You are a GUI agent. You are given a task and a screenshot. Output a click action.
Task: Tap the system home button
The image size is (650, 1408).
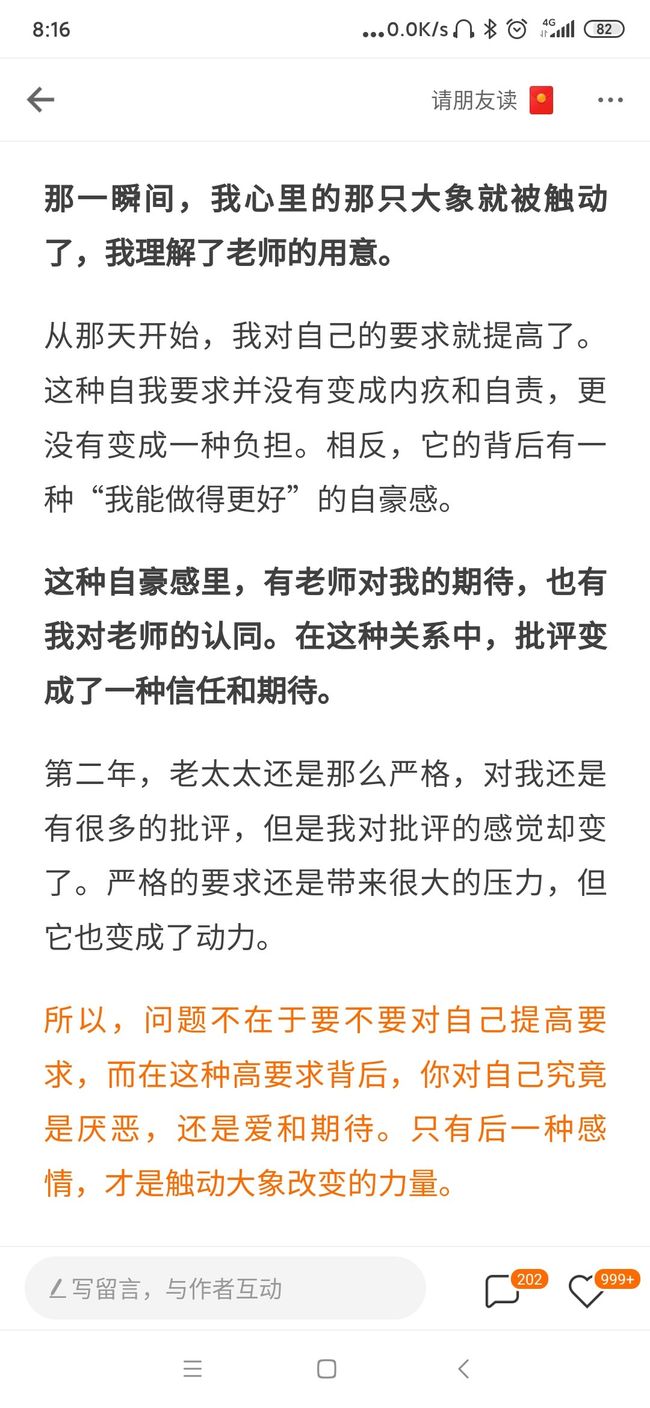coord(326,1369)
